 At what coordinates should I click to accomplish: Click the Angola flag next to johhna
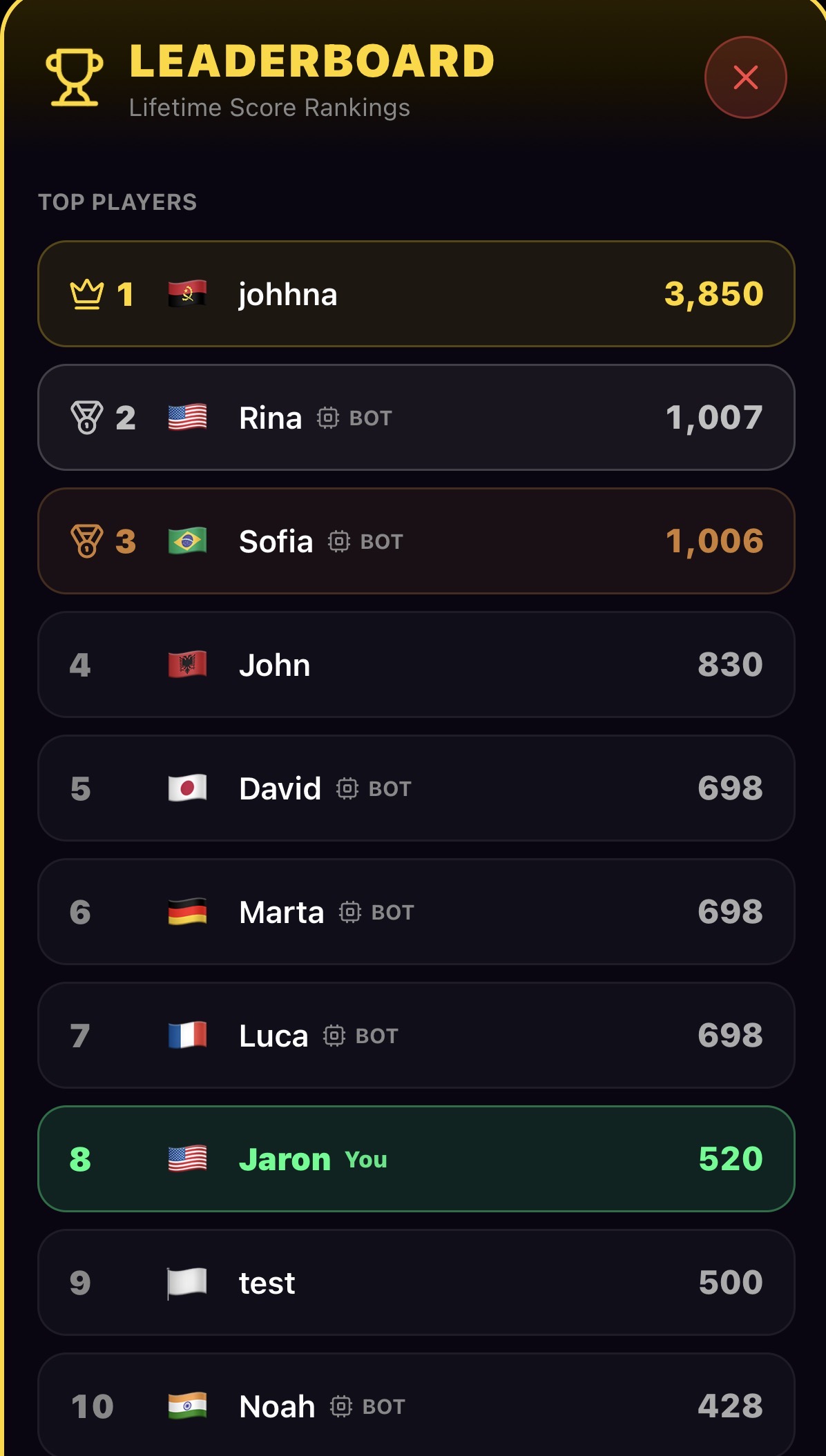(188, 293)
